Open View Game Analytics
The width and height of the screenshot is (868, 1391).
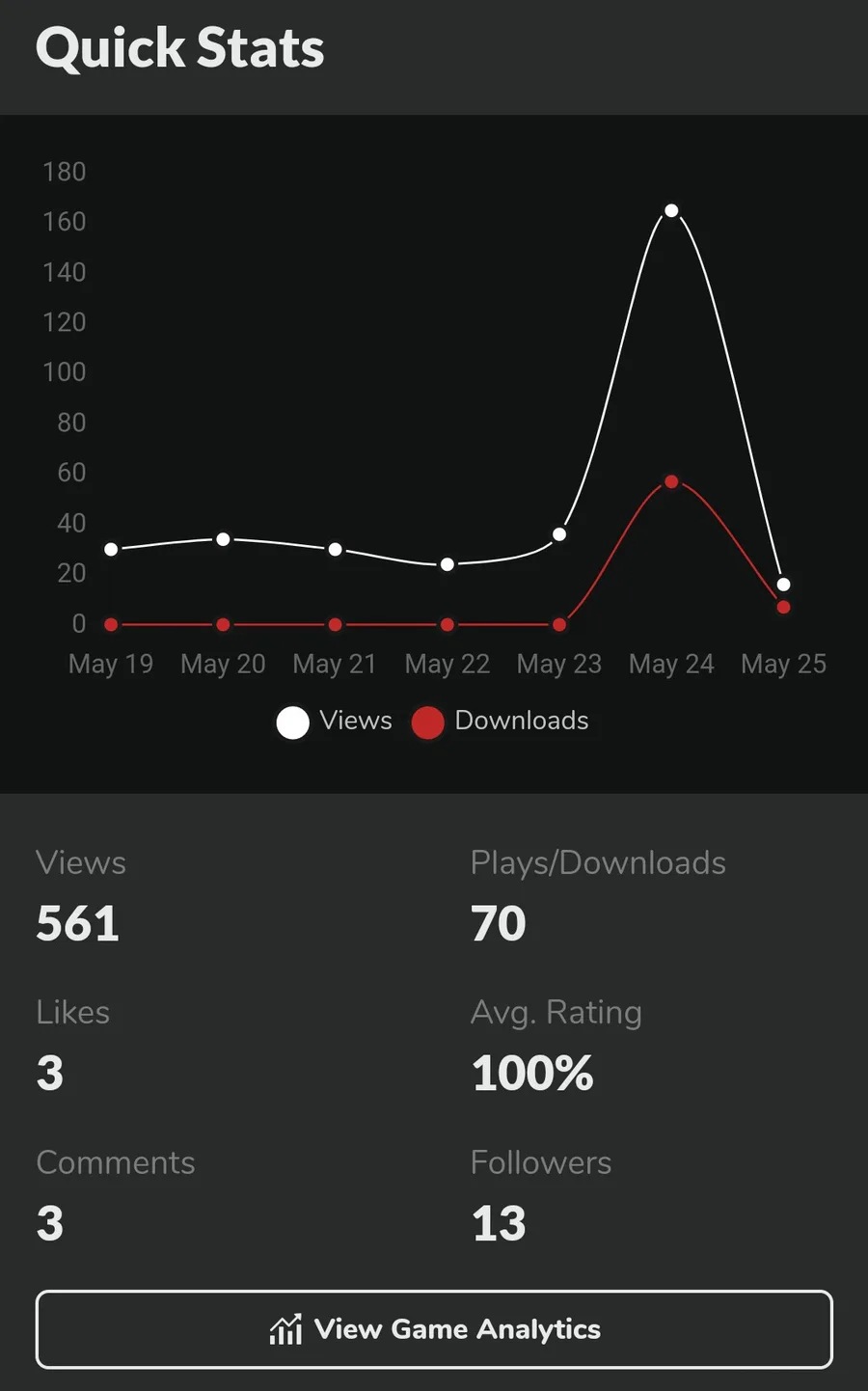click(x=434, y=1329)
